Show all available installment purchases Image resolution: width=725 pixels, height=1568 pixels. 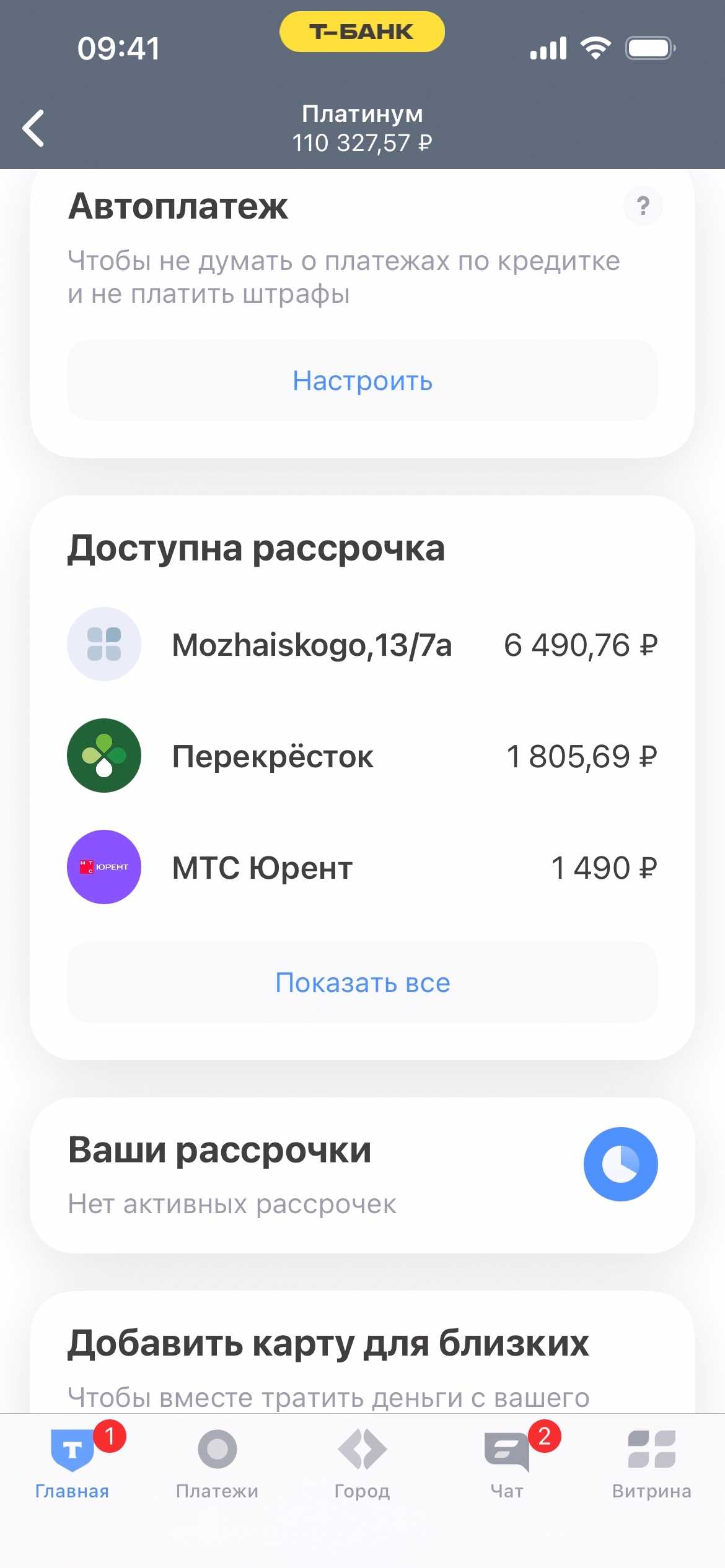362,983
